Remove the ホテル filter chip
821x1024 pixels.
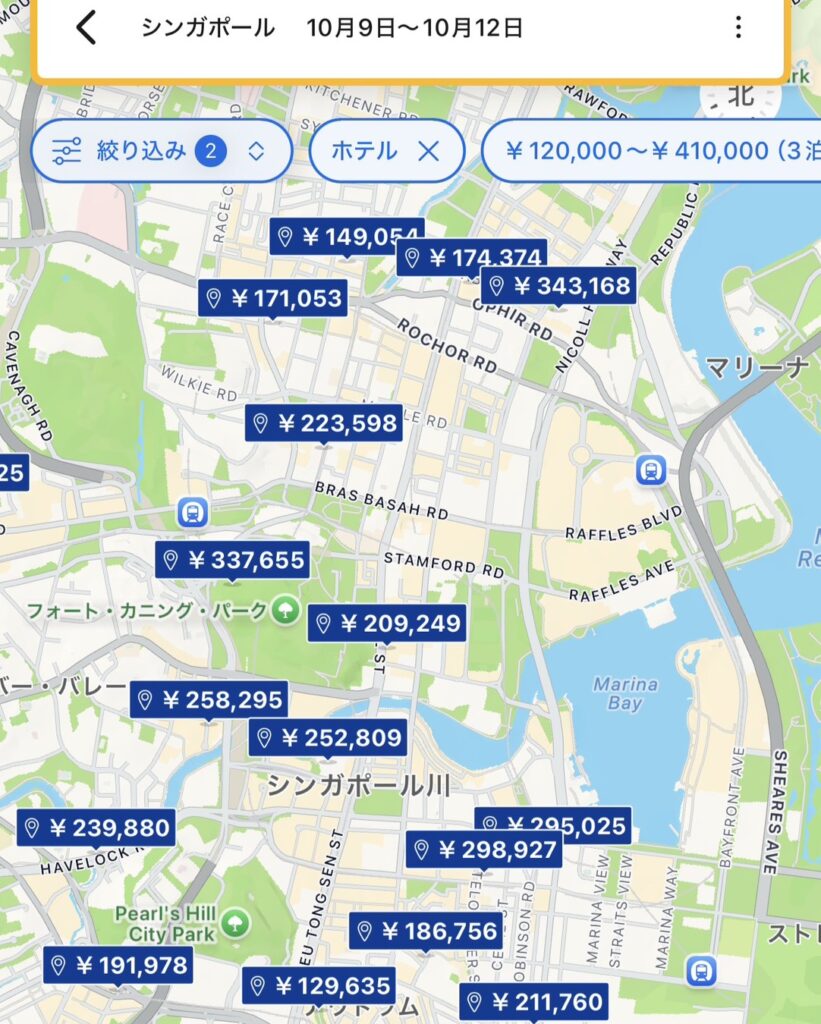pos(428,152)
